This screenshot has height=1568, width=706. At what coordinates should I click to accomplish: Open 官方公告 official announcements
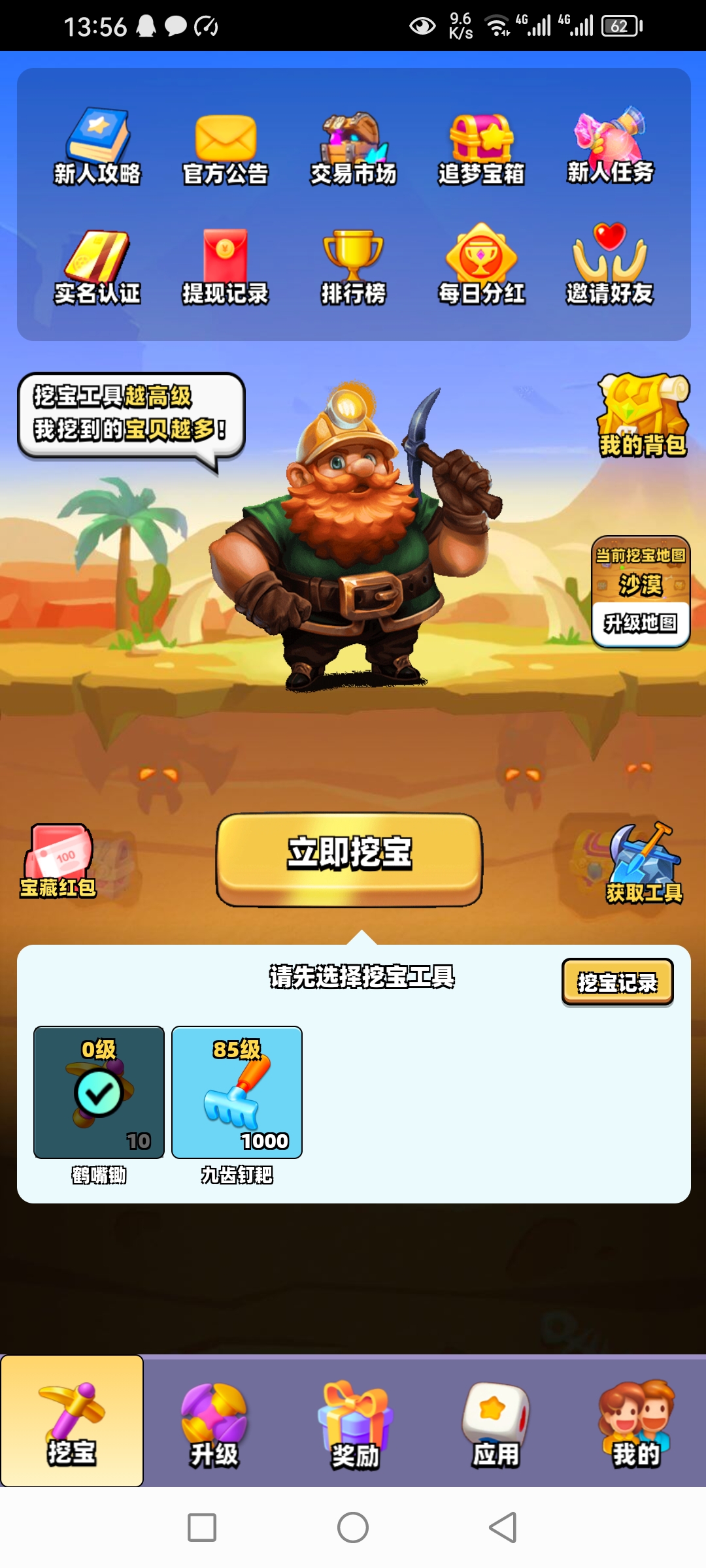[x=225, y=149]
